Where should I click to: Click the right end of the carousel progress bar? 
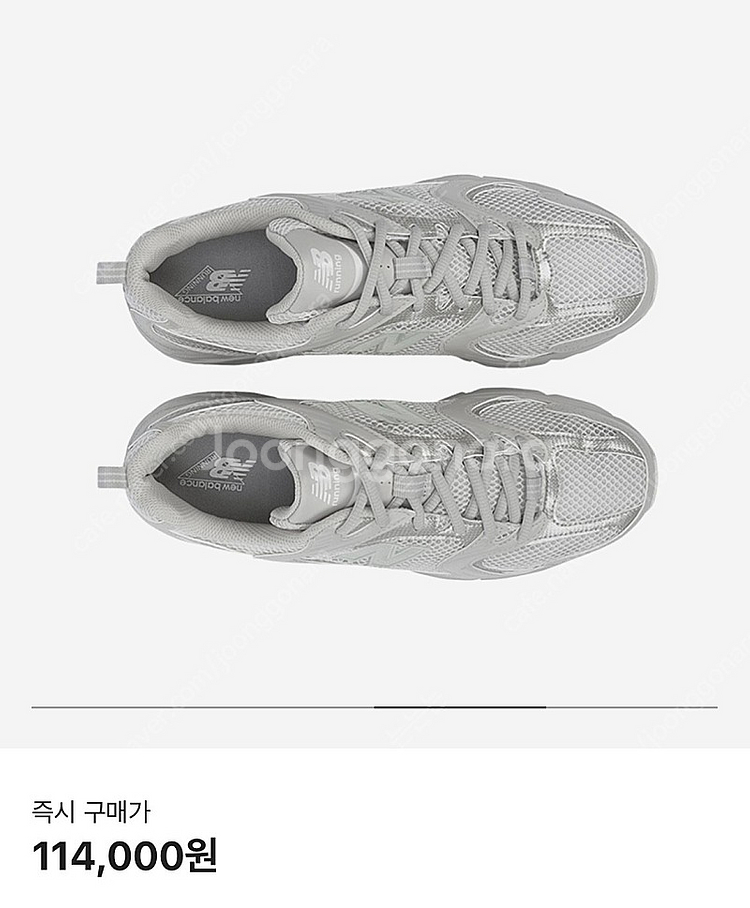pos(712,705)
